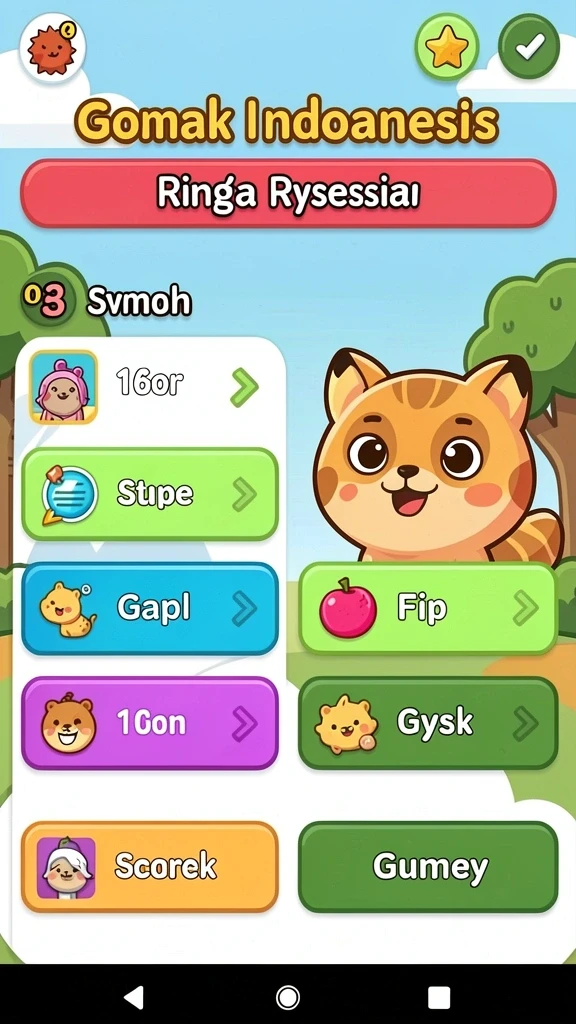Viewport: 576px width, 1024px height.
Task: Open the orange Scorek button
Action: click(150, 867)
